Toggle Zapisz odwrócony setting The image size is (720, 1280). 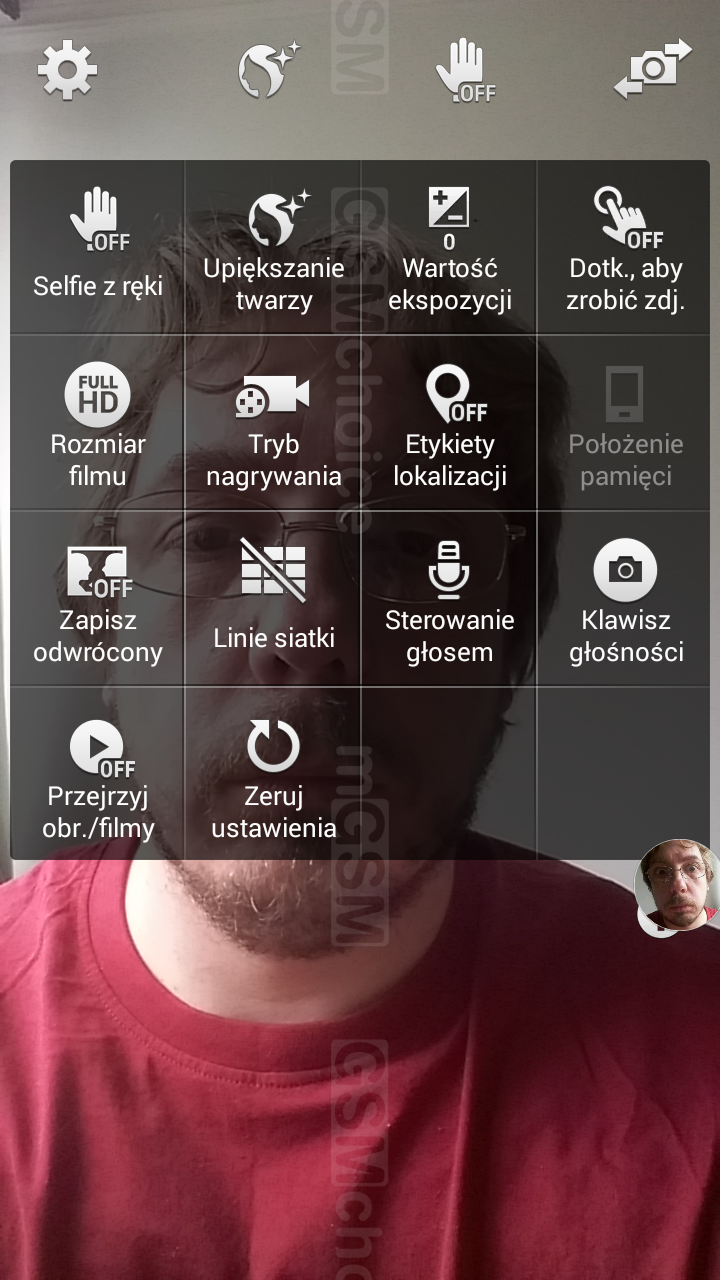coord(98,599)
